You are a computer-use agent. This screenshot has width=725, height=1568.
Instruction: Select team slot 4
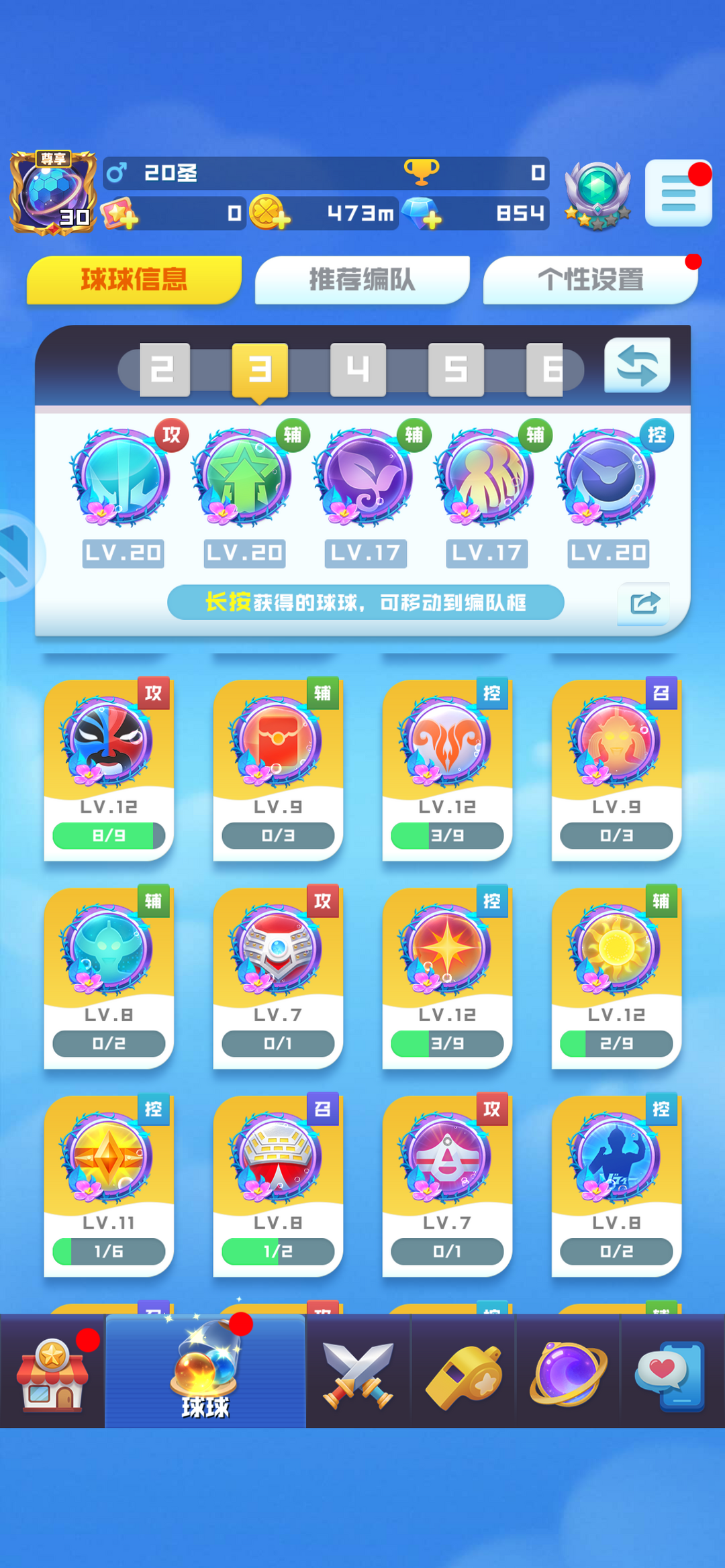click(358, 369)
